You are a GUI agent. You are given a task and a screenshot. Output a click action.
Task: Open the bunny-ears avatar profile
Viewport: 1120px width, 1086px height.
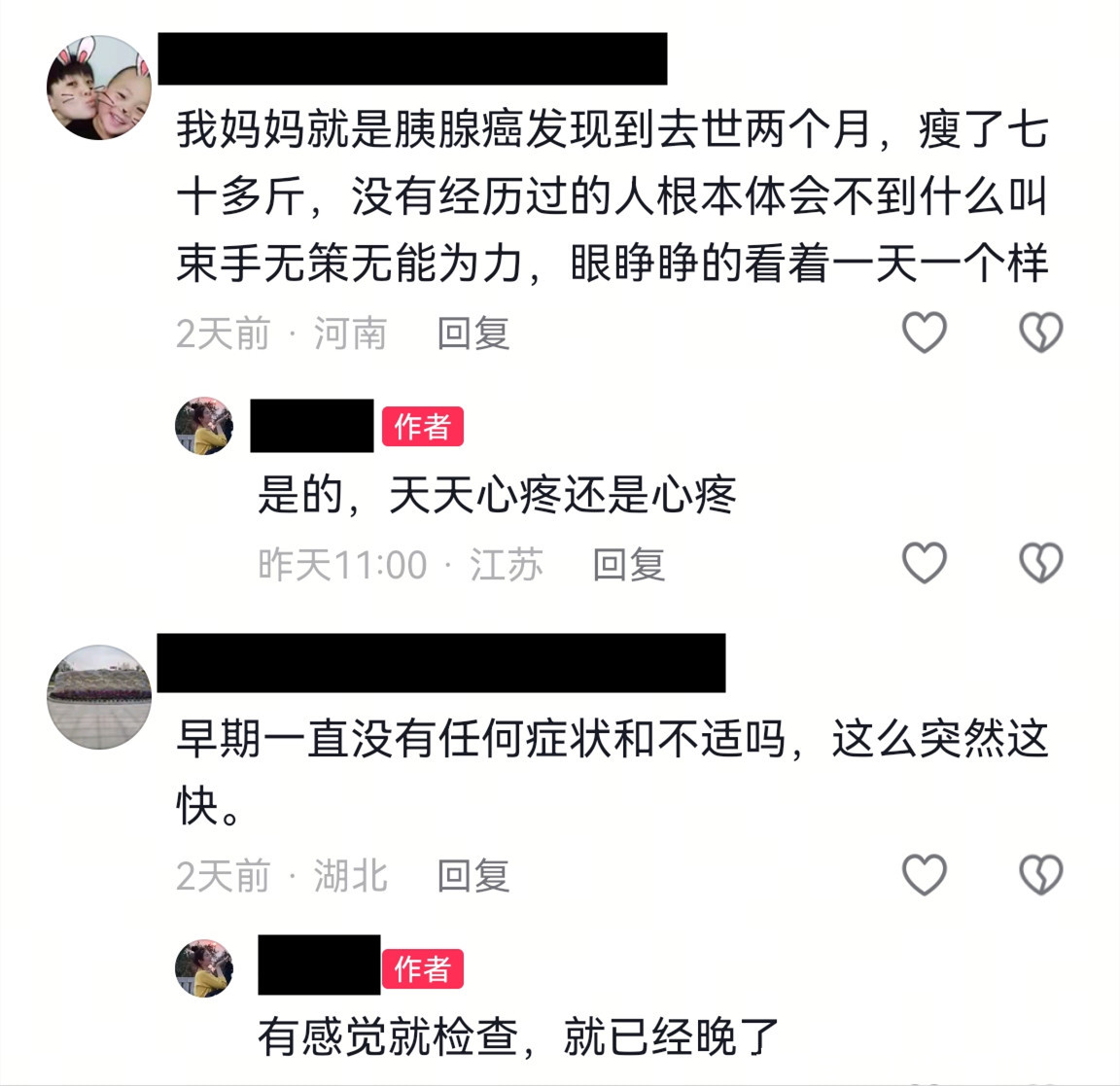(99, 88)
